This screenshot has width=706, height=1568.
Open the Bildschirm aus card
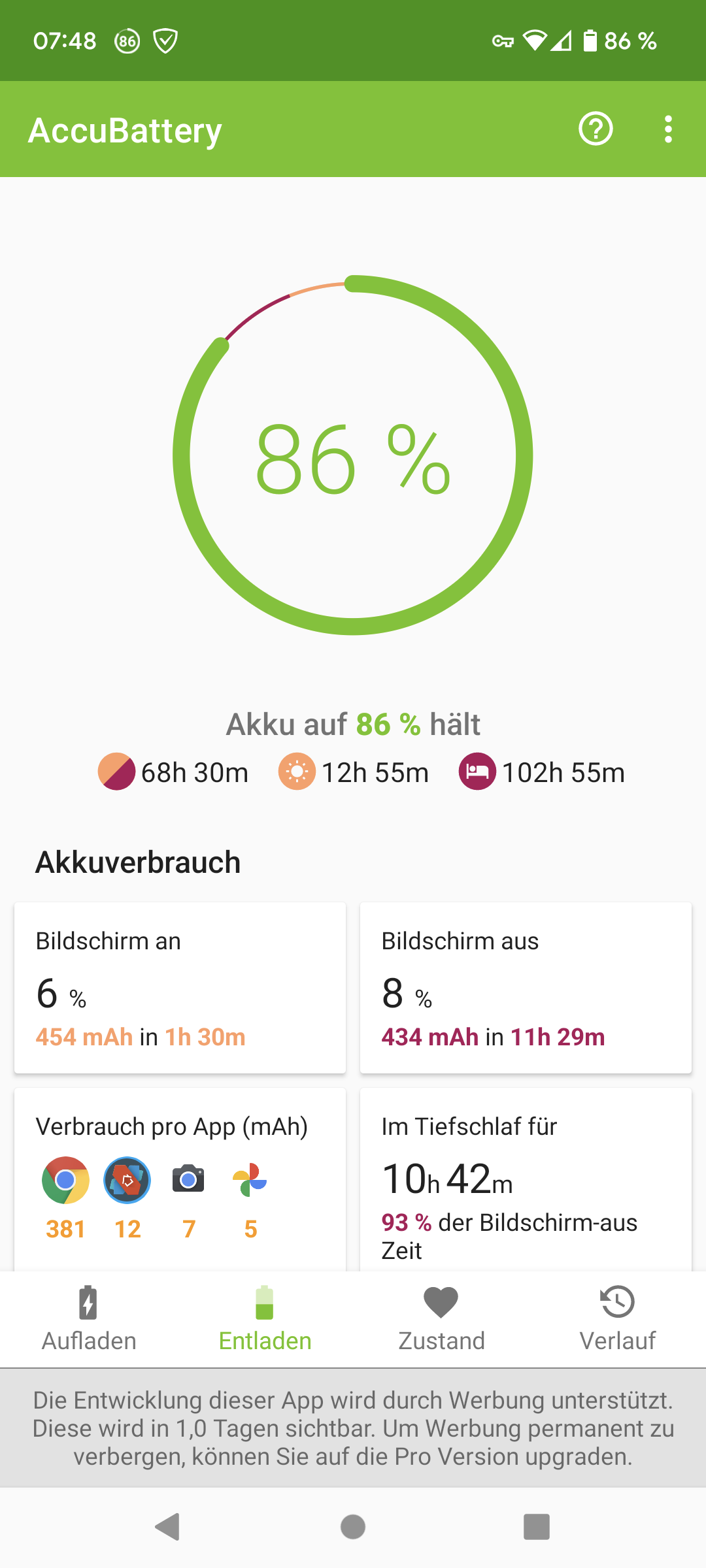[x=526, y=987]
